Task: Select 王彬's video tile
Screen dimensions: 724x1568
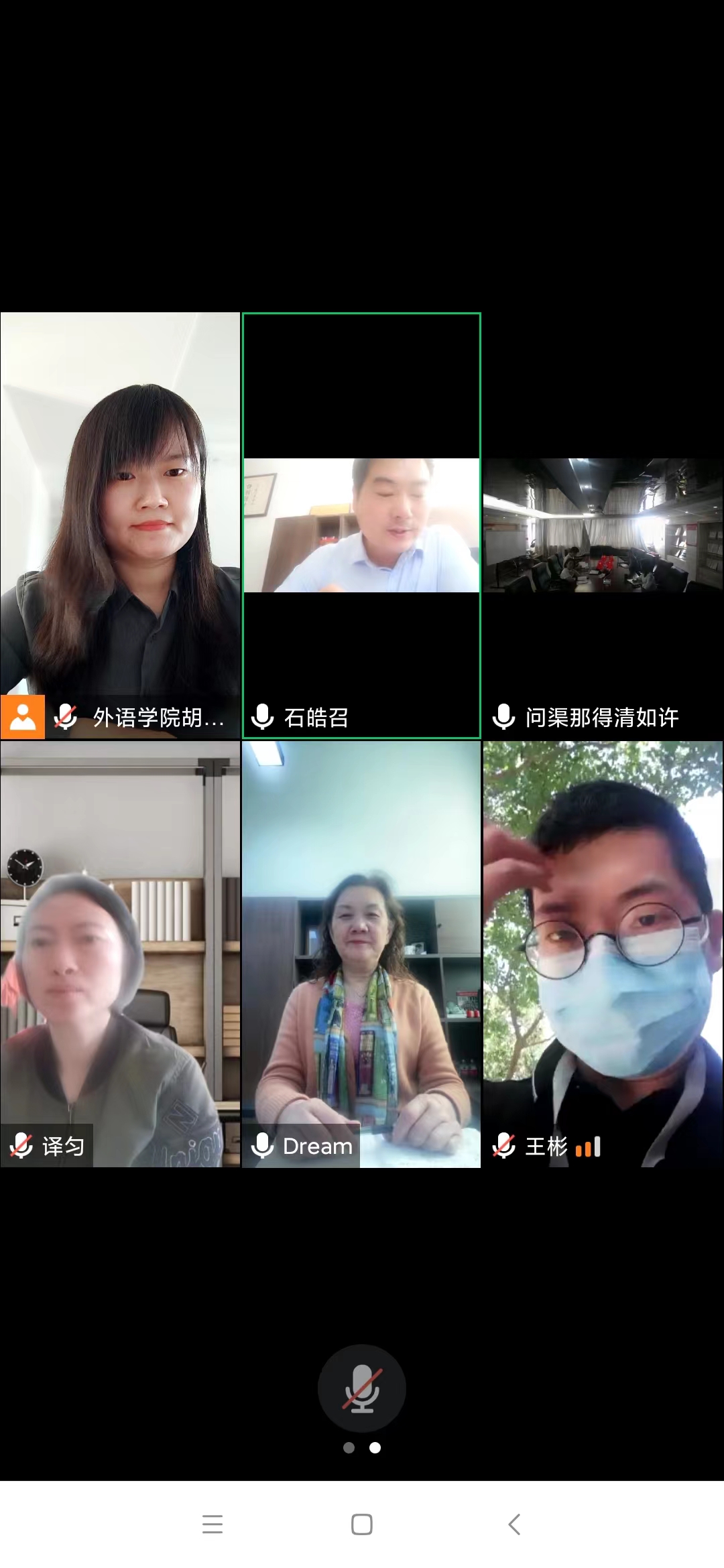Action: point(603,954)
